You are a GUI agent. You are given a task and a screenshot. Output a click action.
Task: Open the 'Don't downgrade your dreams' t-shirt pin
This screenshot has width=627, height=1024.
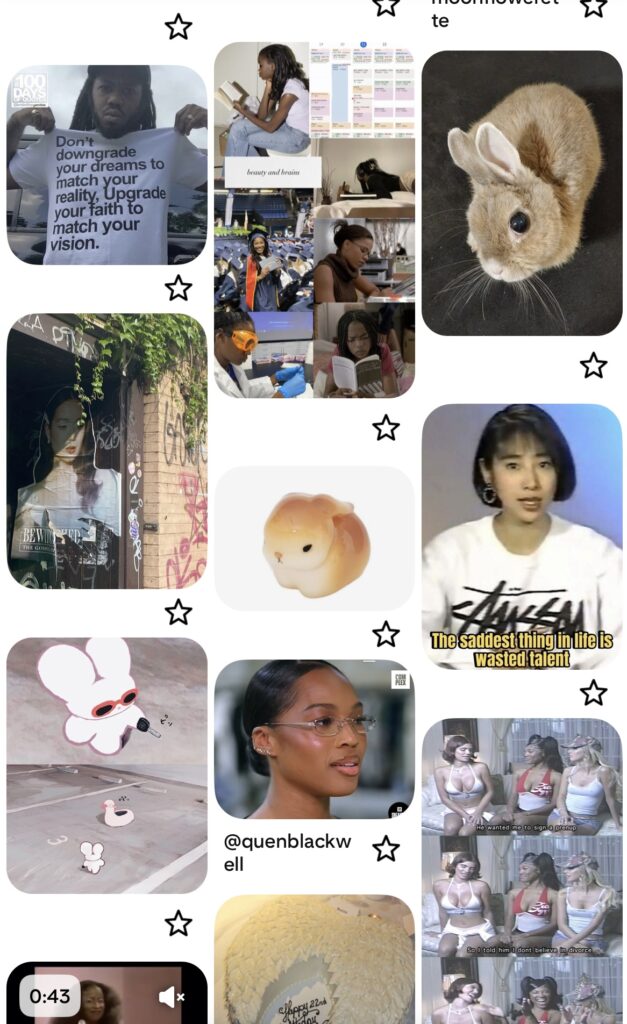[x=107, y=165]
